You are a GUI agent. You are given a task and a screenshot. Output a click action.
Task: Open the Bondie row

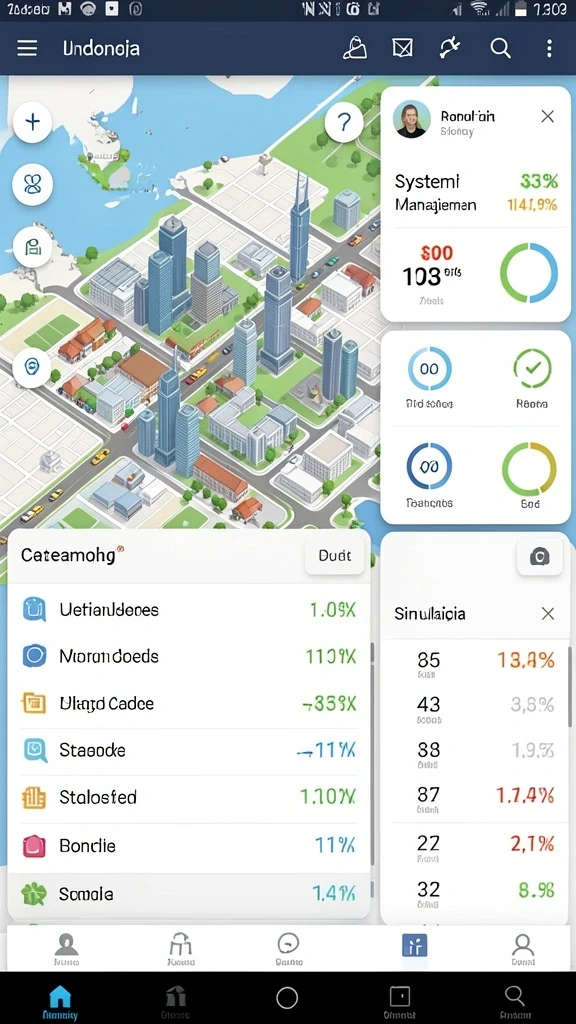tap(189, 846)
